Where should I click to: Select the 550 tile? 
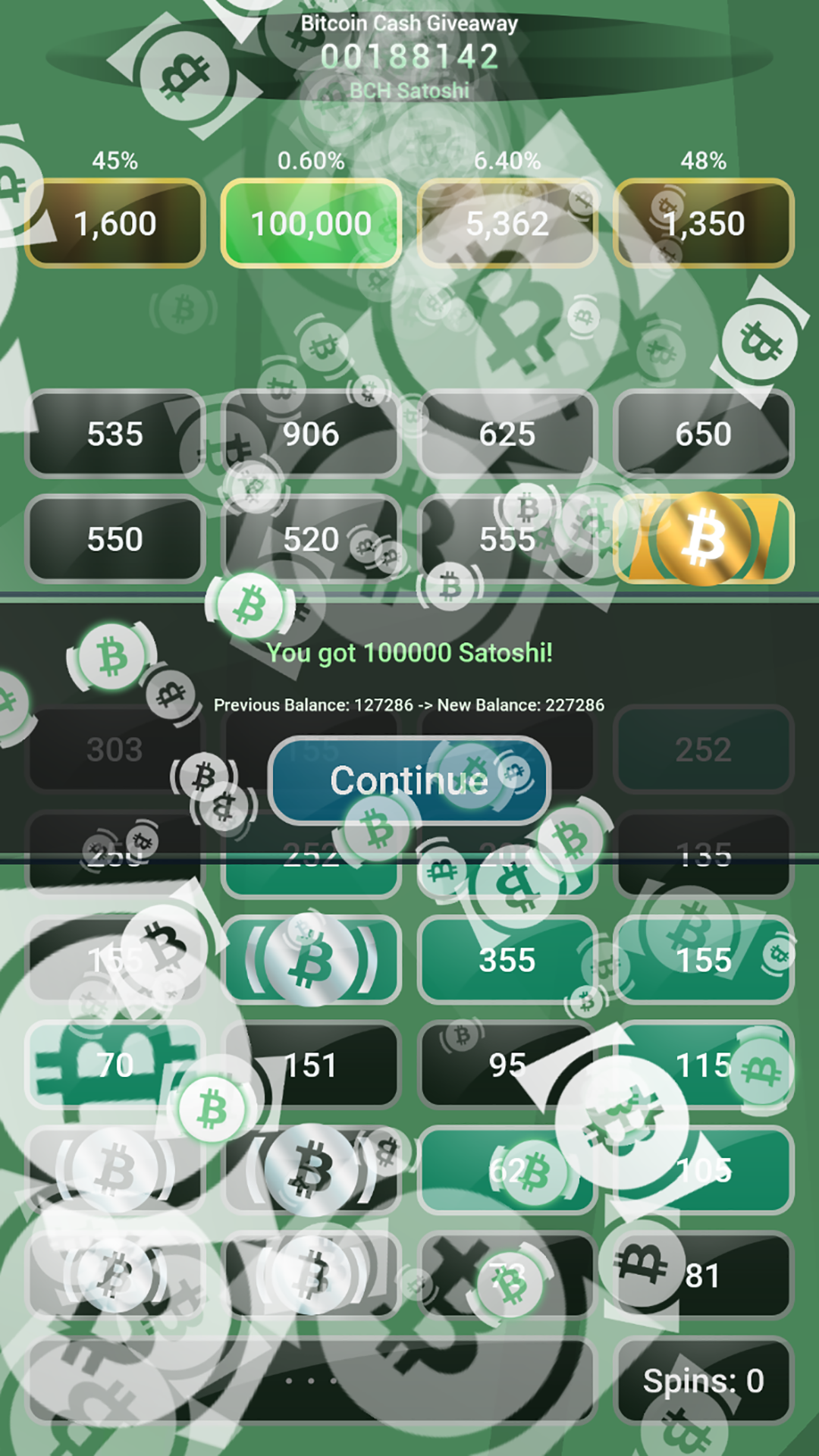click(x=115, y=539)
